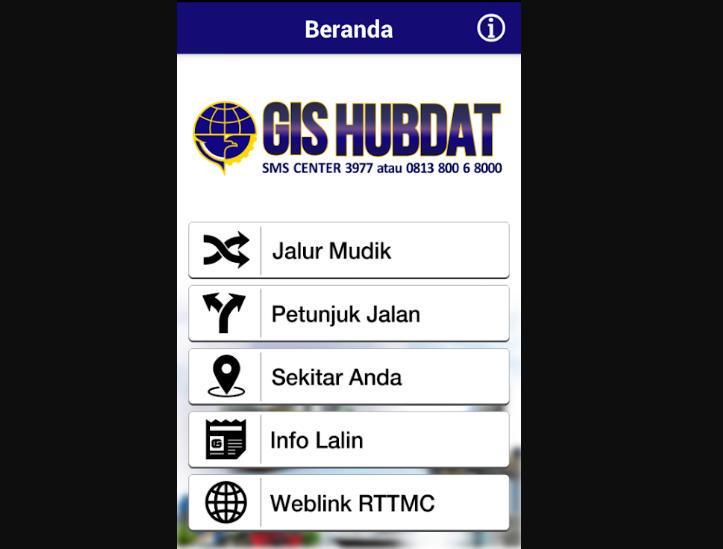The width and height of the screenshot is (723, 549).
Task: Open Sekitar Anda nearby places
Action: coord(348,377)
